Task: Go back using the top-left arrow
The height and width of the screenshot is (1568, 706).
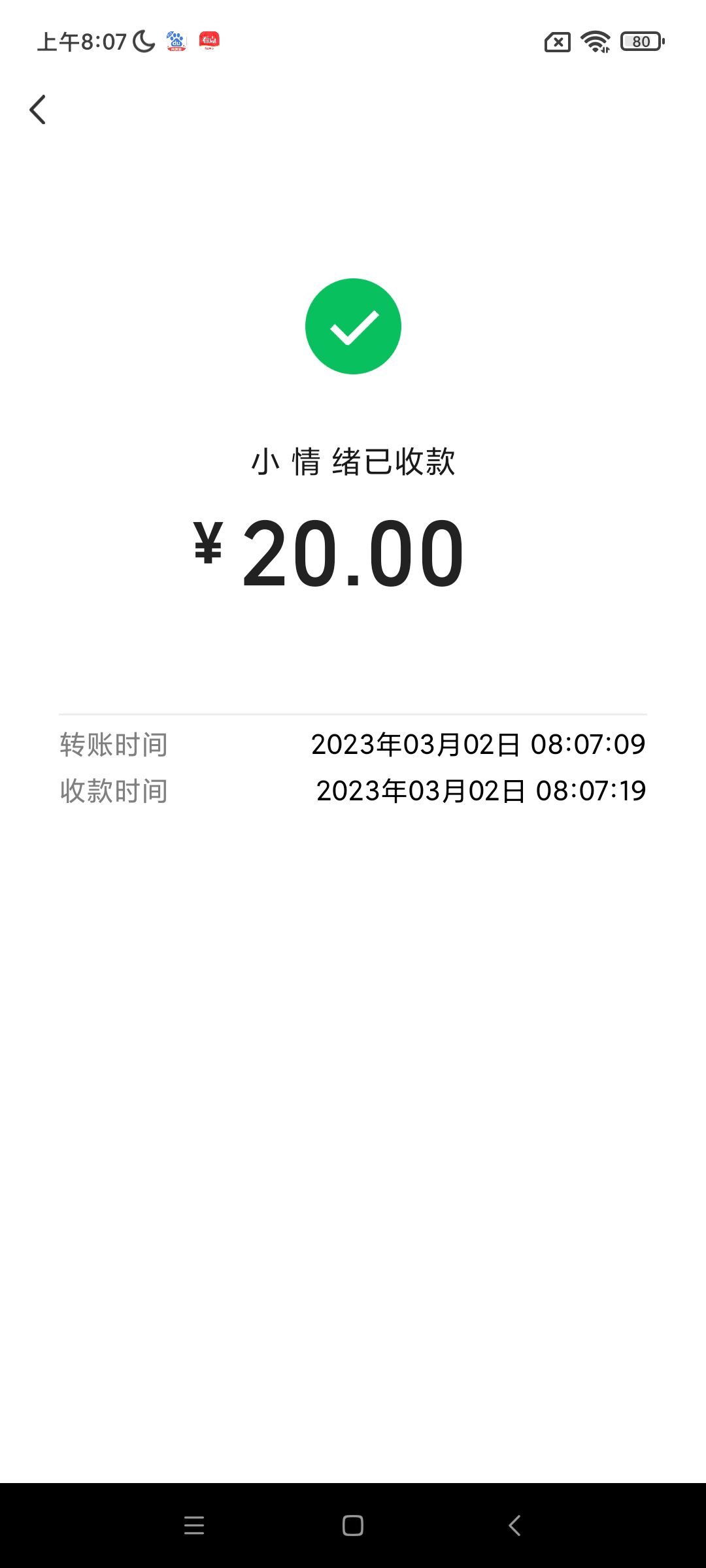Action: pos(38,109)
